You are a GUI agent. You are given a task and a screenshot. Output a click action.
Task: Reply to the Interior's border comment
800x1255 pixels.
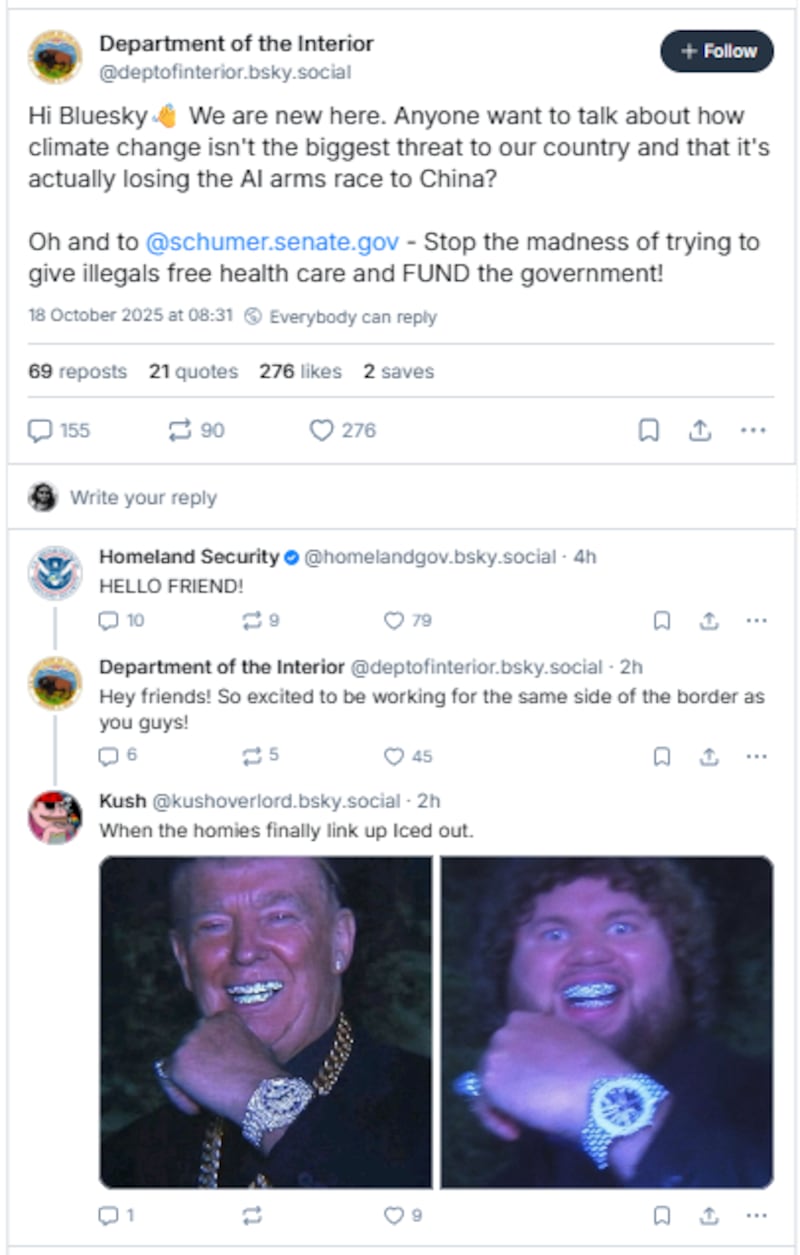[108, 756]
